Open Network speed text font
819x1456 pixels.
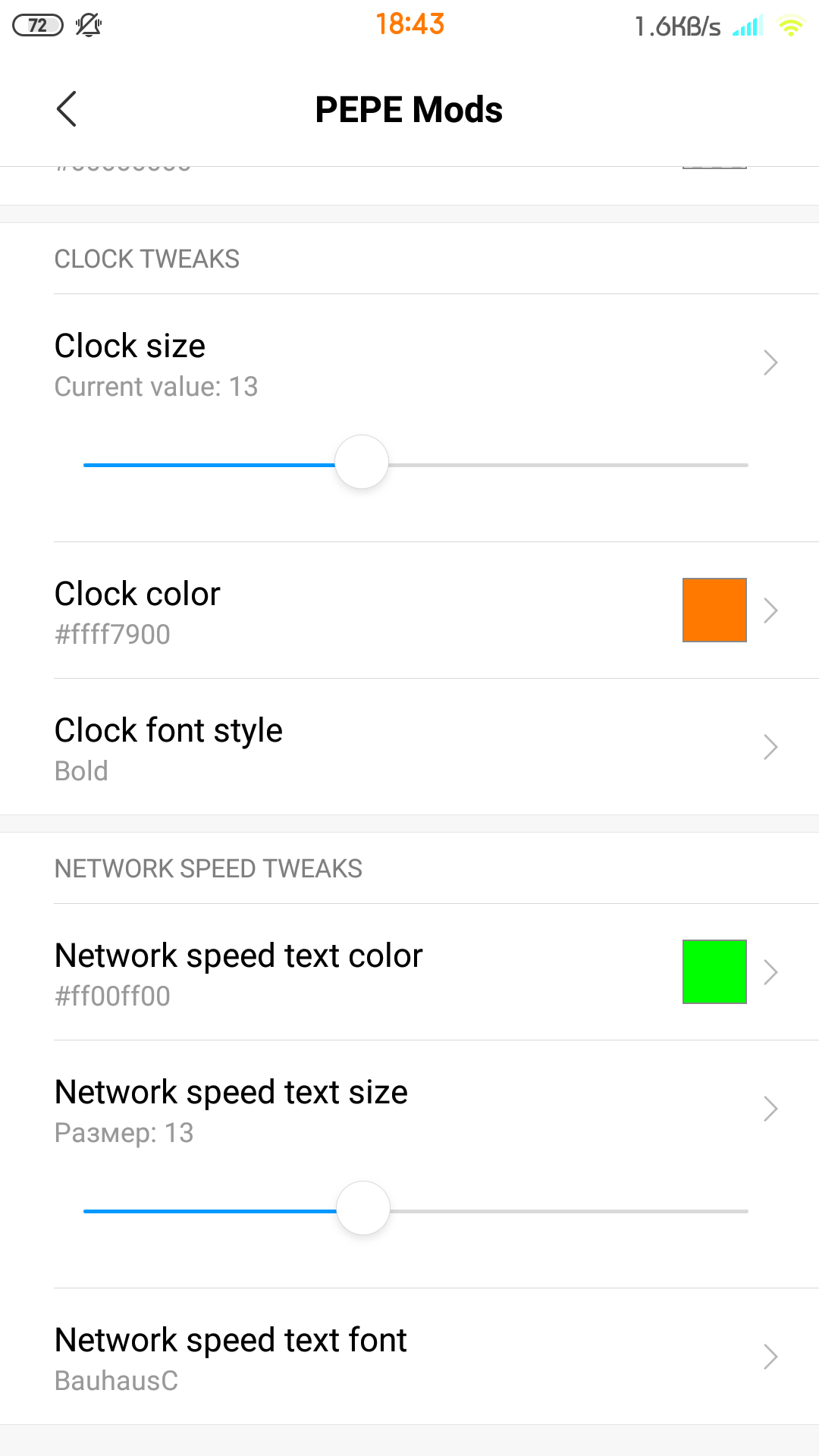pyautogui.click(x=409, y=1357)
